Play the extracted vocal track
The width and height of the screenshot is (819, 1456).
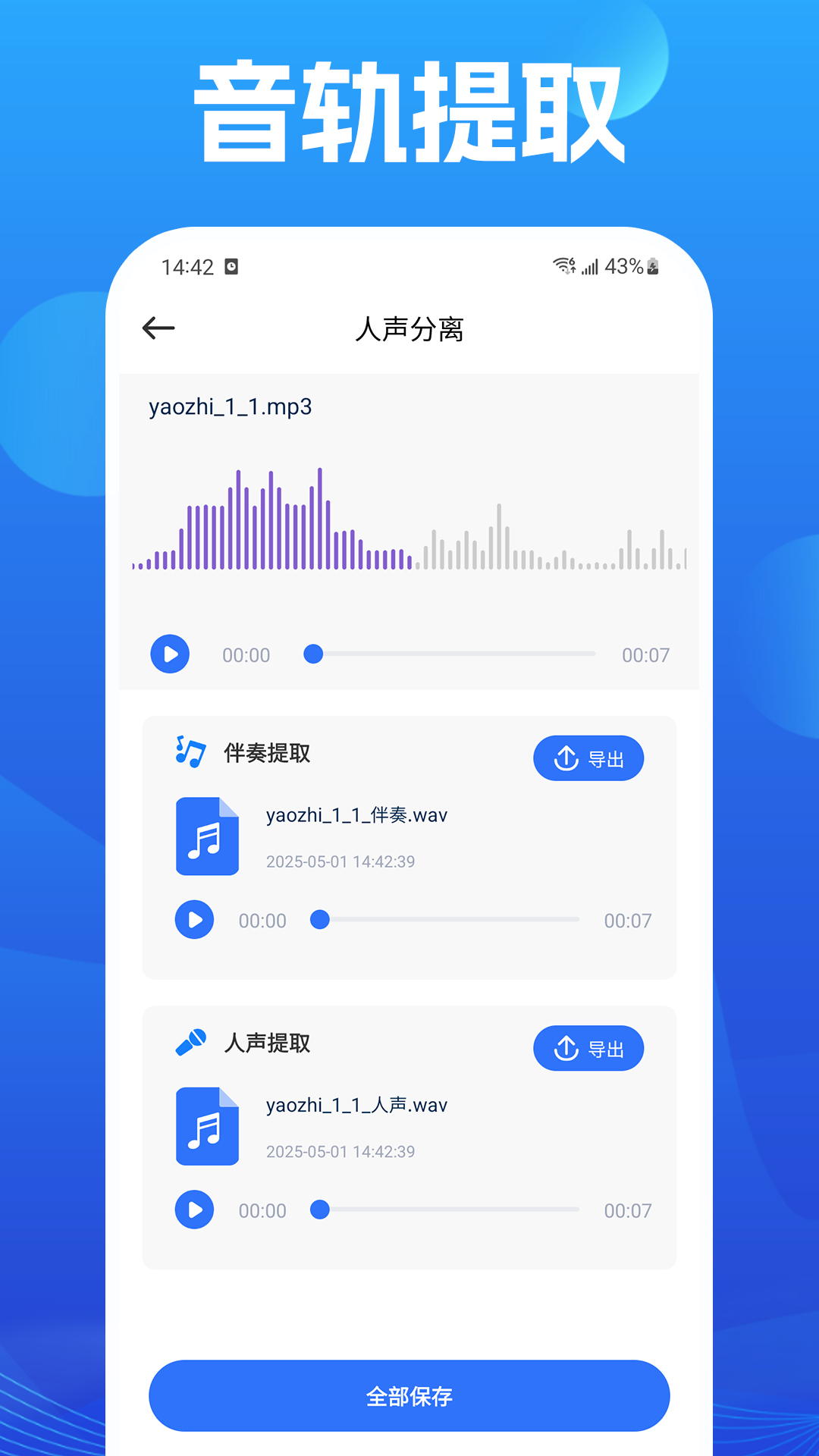coord(194,1210)
